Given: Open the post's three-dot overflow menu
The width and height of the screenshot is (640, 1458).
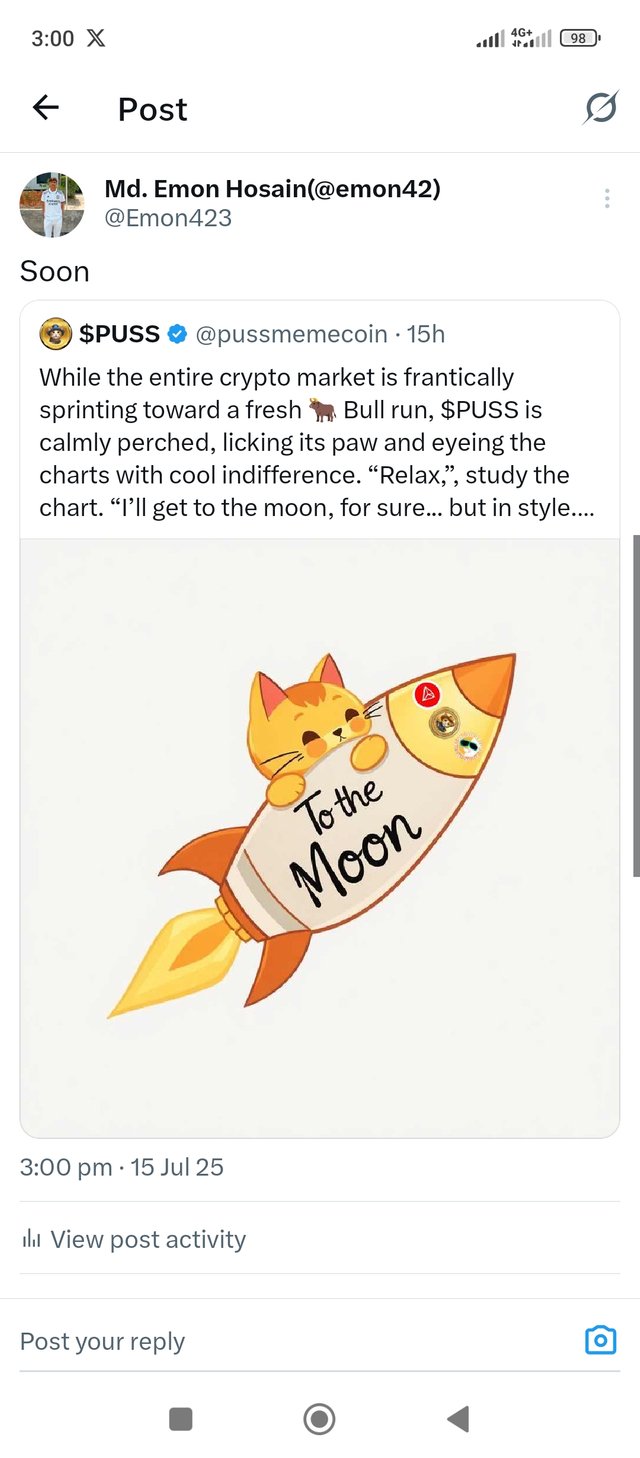Looking at the screenshot, I should (x=607, y=199).
